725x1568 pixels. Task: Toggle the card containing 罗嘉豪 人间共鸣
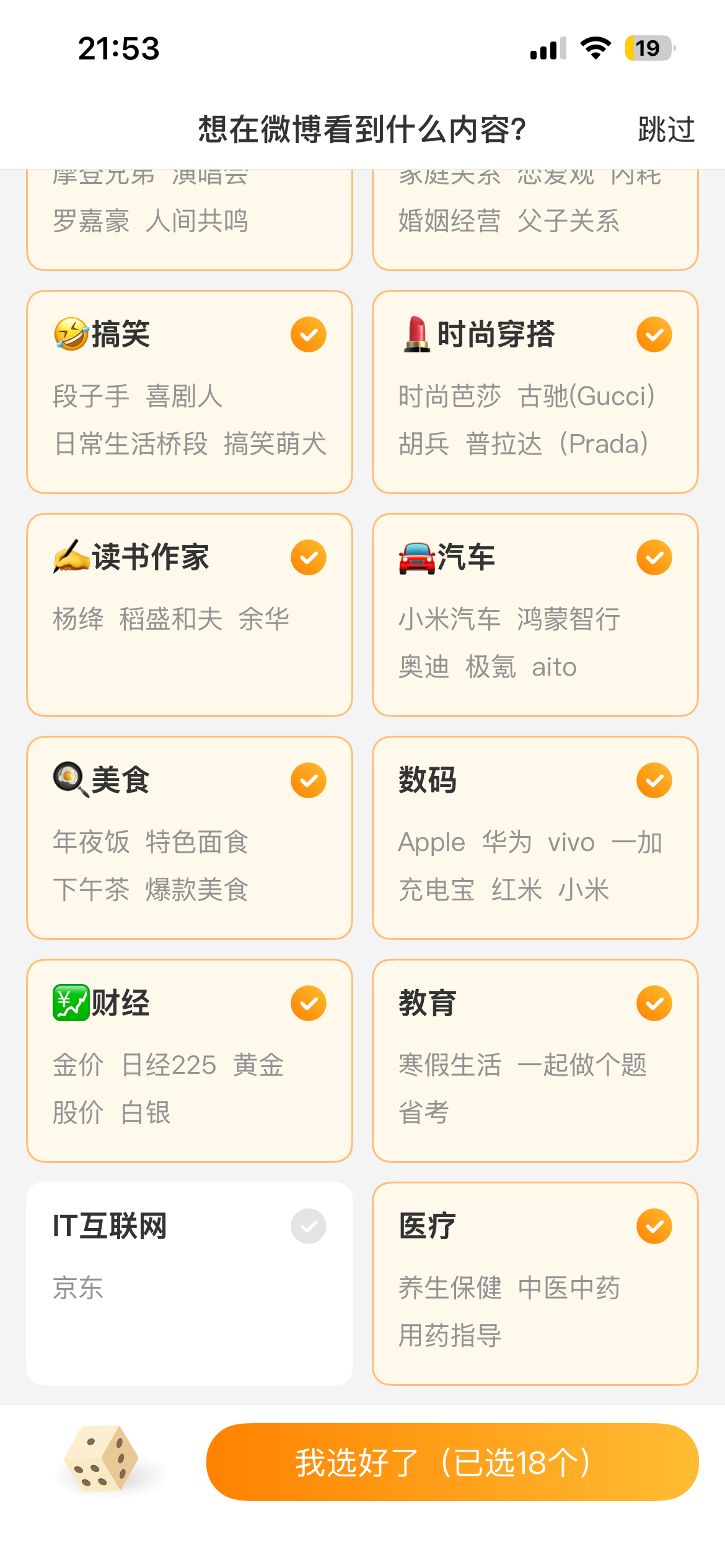click(x=190, y=220)
